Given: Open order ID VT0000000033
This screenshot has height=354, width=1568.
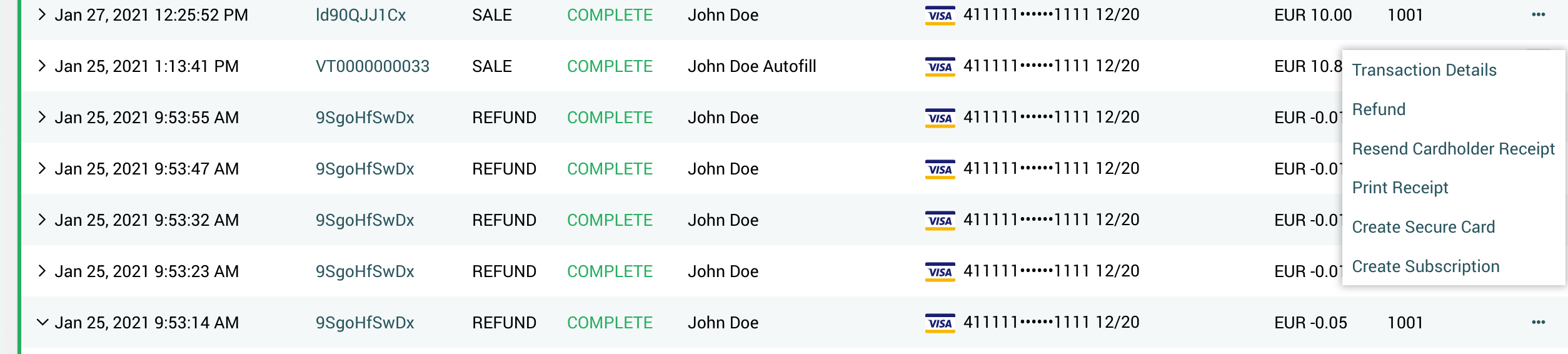Looking at the screenshot, I should point(372,66).
